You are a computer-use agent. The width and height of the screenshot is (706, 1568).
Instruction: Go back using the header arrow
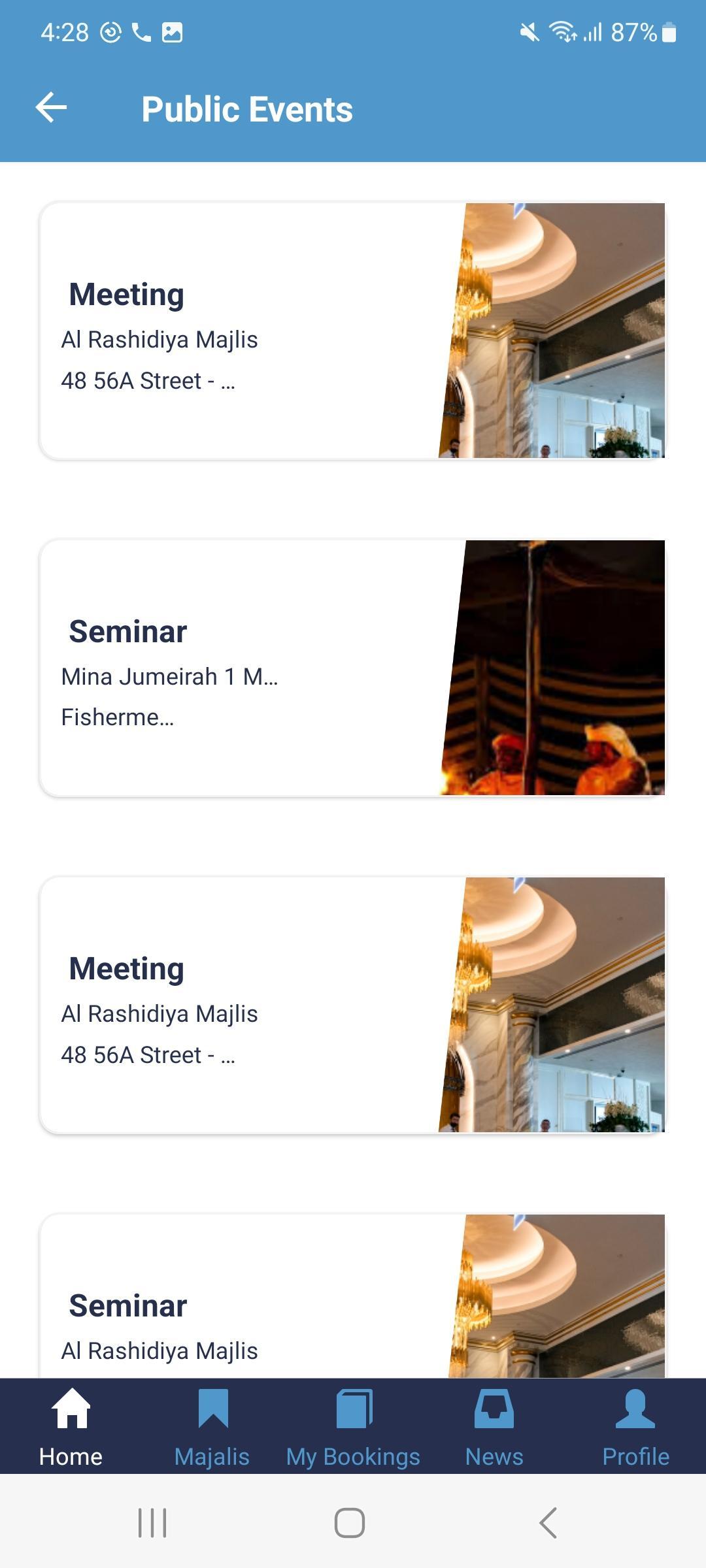tap(51, 108)
